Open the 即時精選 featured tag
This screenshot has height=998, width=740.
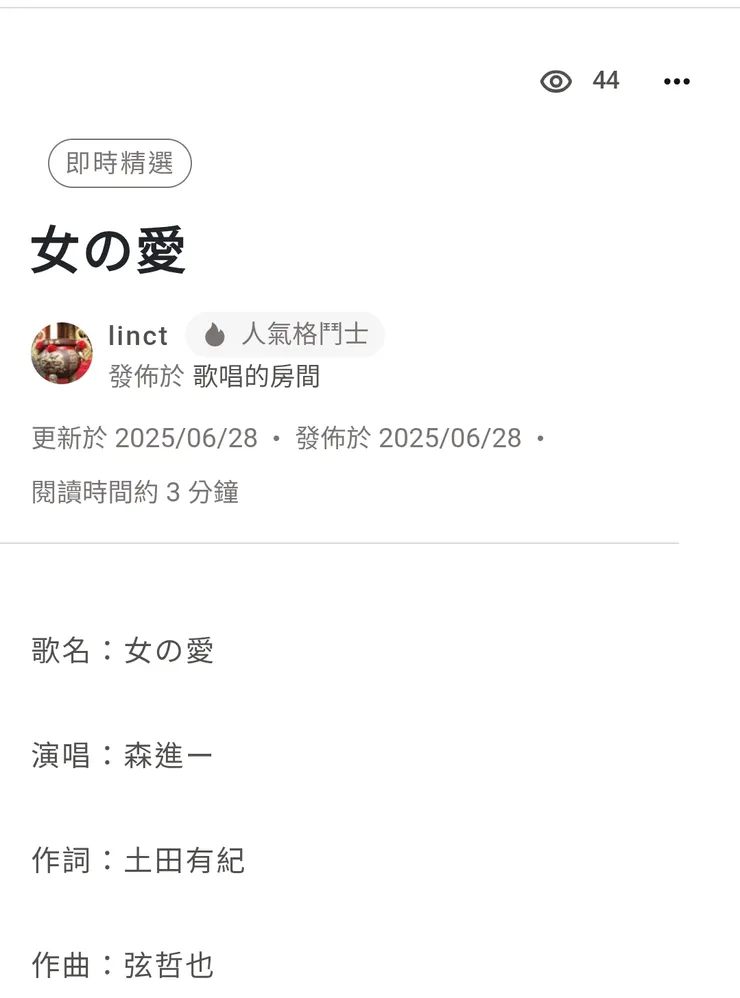119,164
